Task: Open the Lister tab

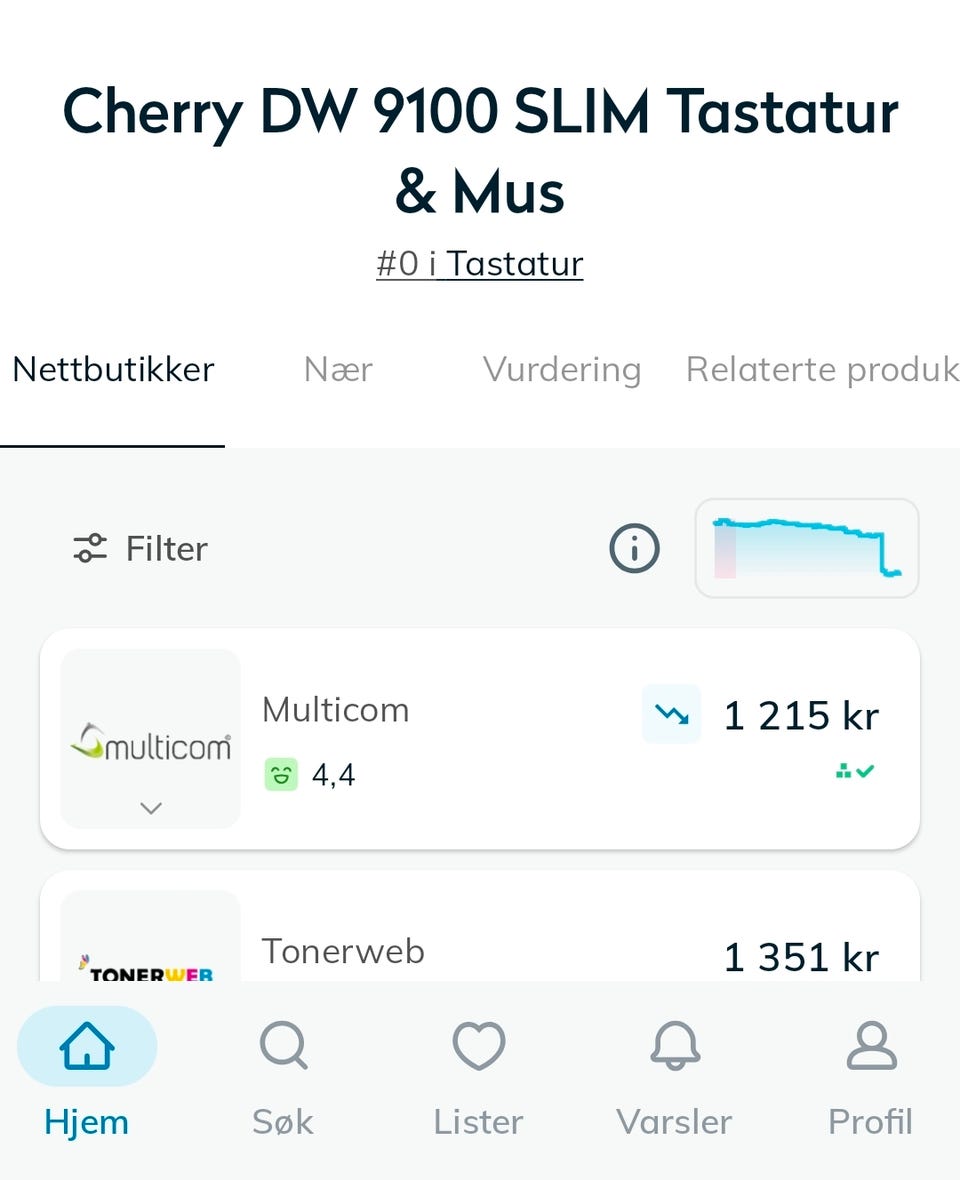Action: point(479,1078)
